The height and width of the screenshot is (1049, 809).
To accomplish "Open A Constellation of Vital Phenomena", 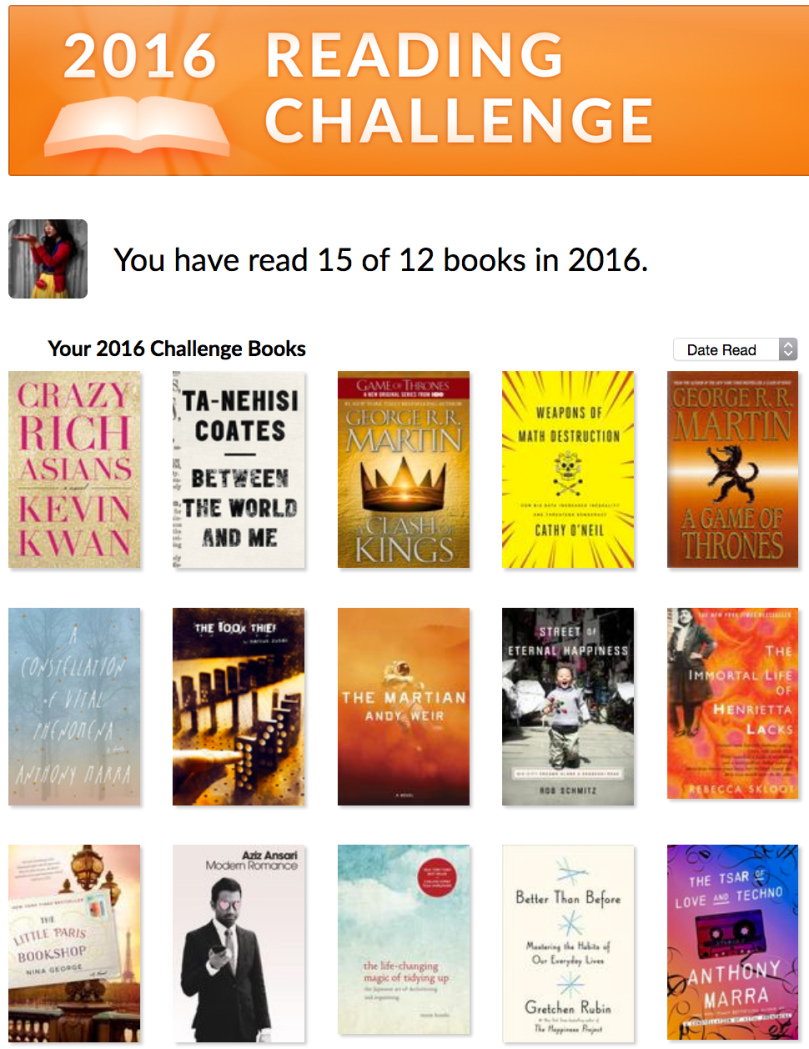I will pyautogui.click(x=74, y=706).
